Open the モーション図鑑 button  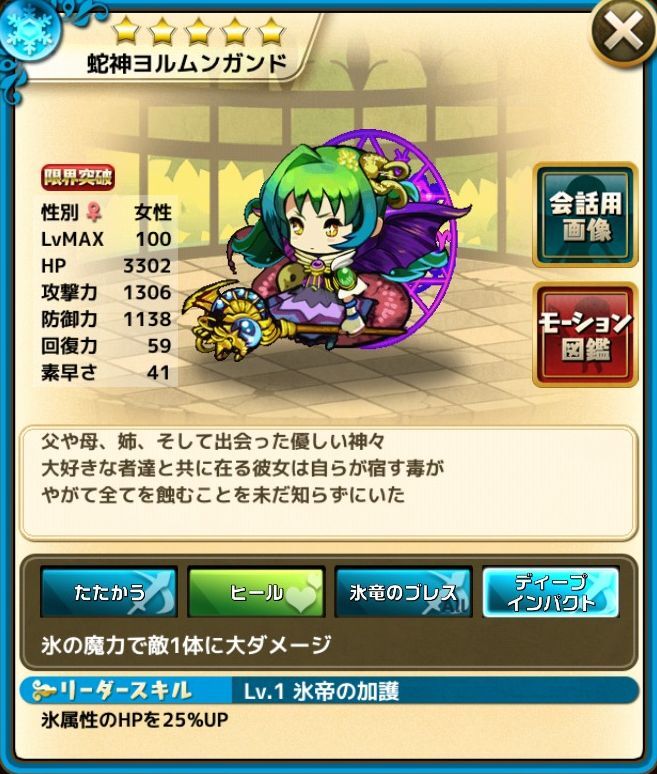[585, 333]
